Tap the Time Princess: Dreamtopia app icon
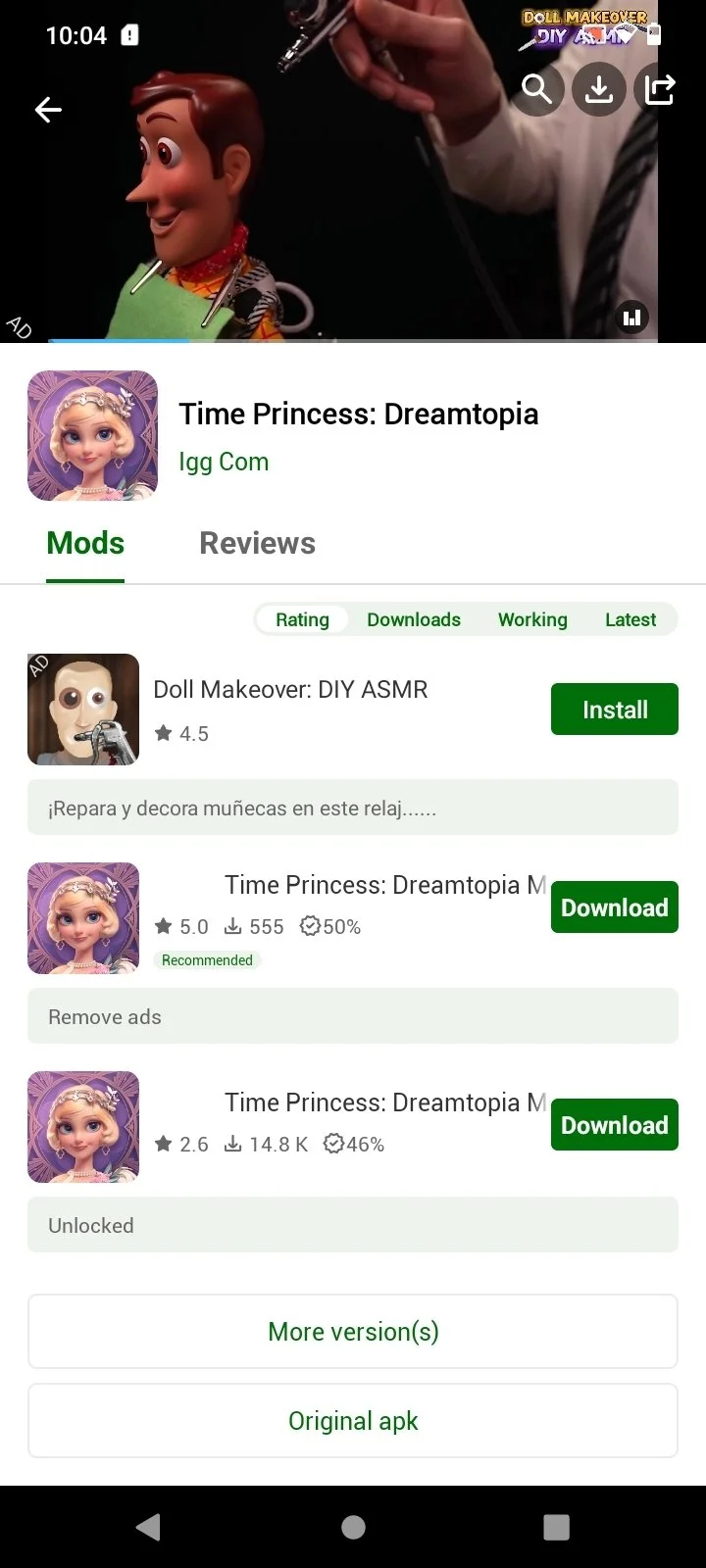 click(91, 435)
